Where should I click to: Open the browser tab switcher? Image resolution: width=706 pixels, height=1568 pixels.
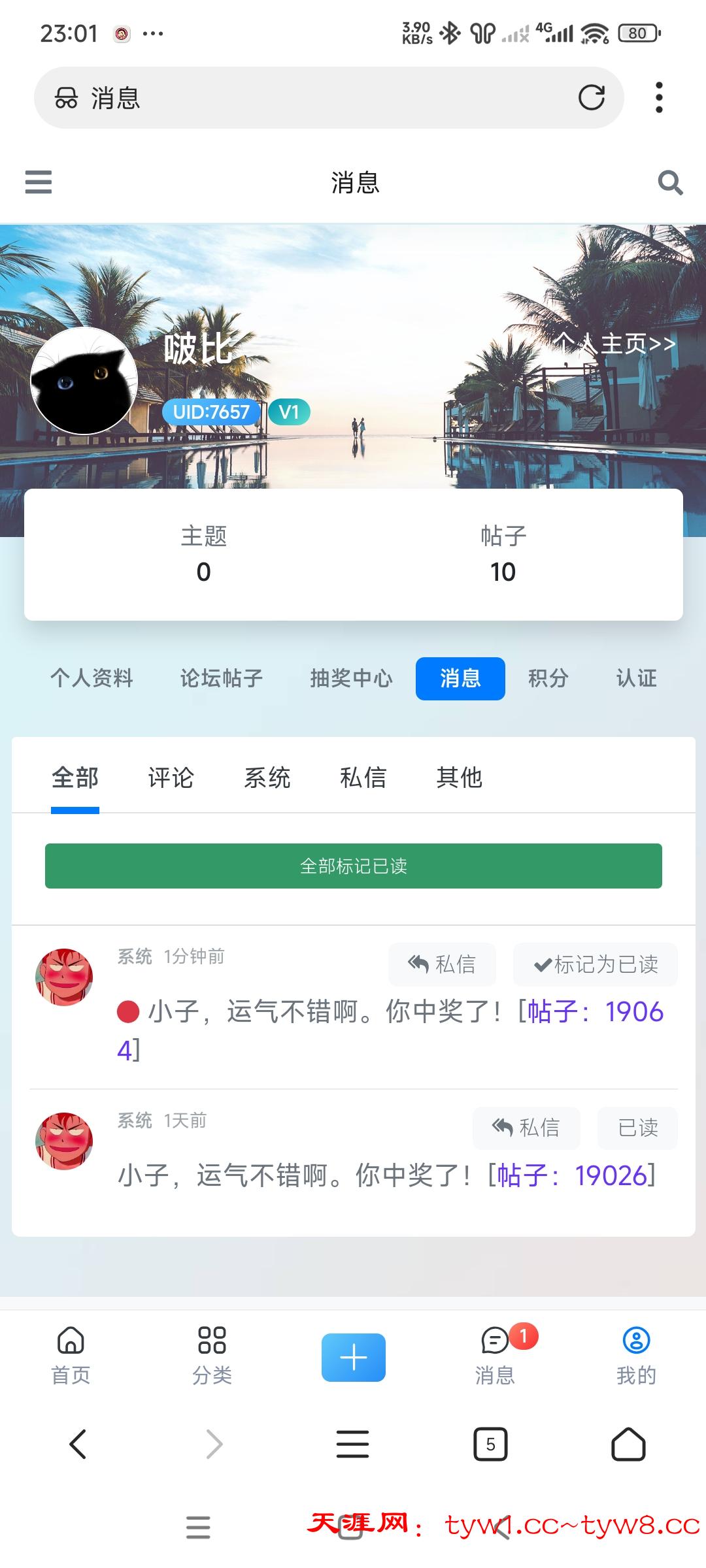pyautogui.click(x=490, y=1444)
